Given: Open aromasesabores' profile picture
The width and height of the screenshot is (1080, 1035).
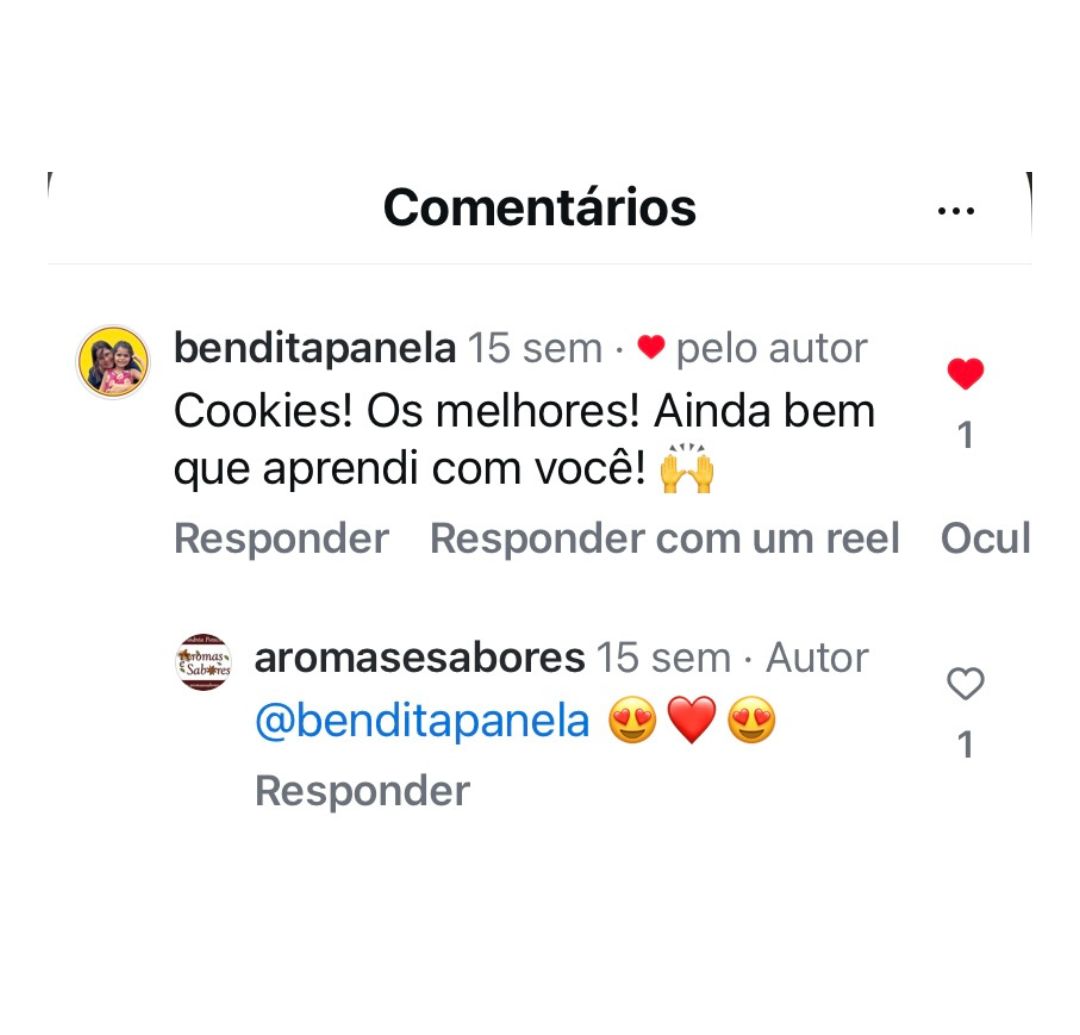Looking at the screenshot, I should coord(203,662).
